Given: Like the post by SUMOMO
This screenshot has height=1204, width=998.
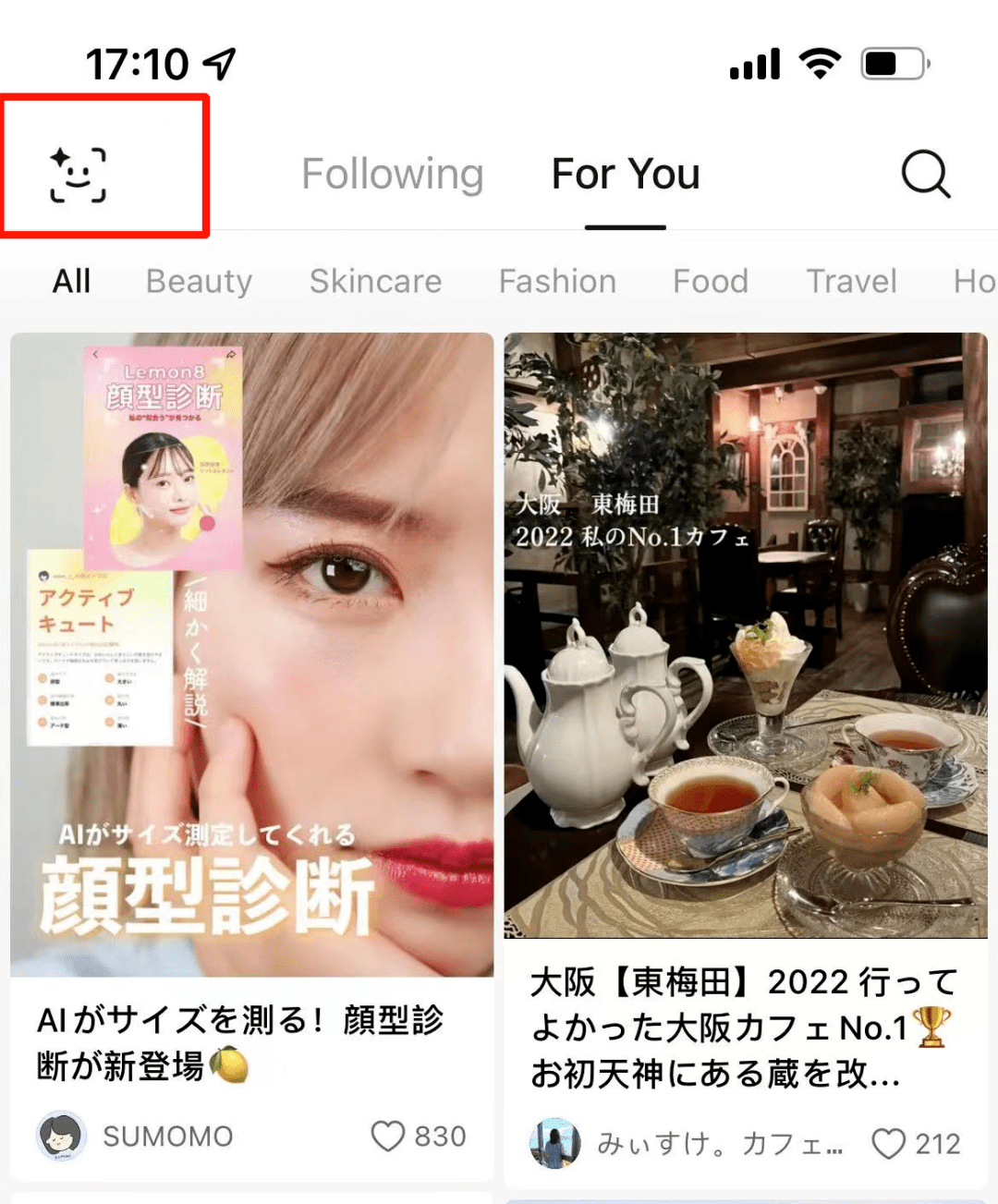Looking at the screenshot, I should click(388, 1136).
